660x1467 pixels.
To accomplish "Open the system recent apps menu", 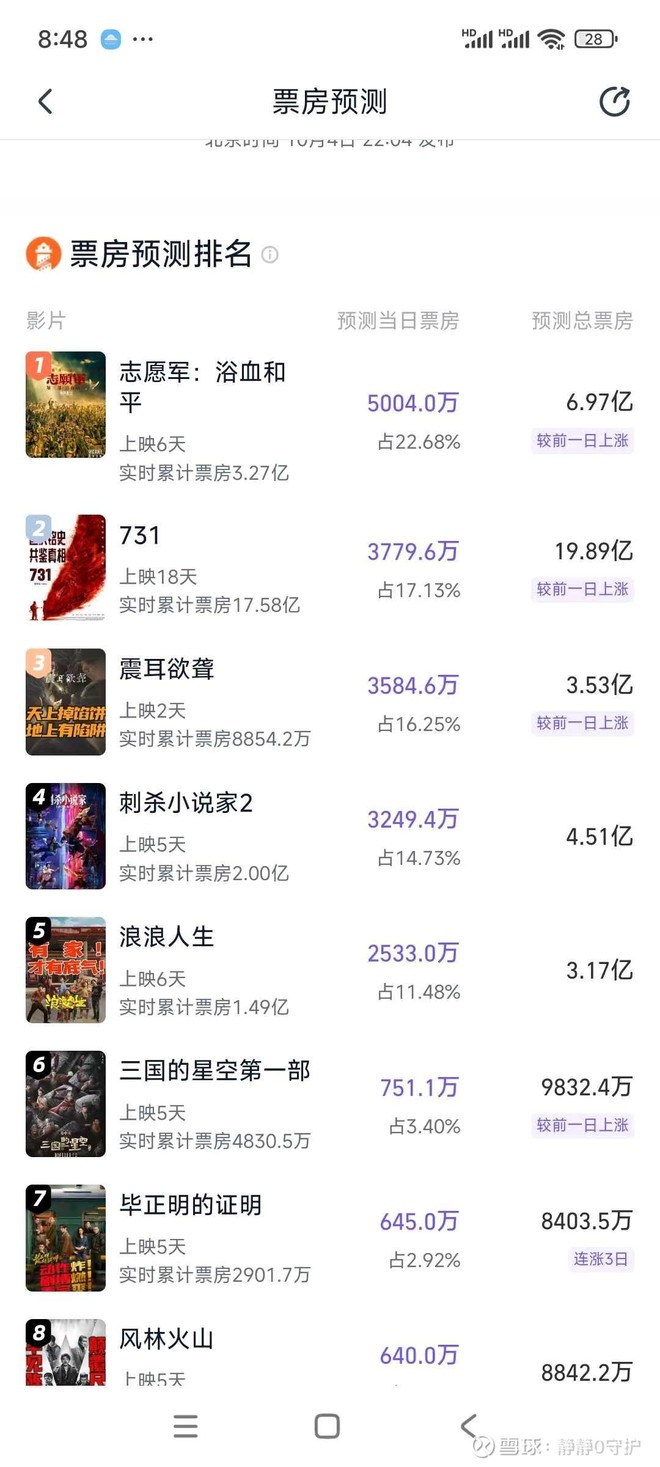I will point(185,1426).
